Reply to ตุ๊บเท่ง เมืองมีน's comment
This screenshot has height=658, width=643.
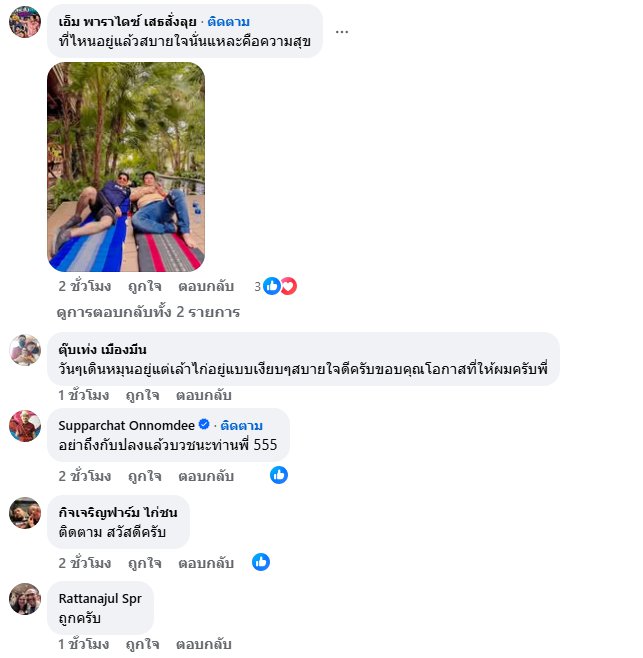pyautogui.click(x=204, y=395)
